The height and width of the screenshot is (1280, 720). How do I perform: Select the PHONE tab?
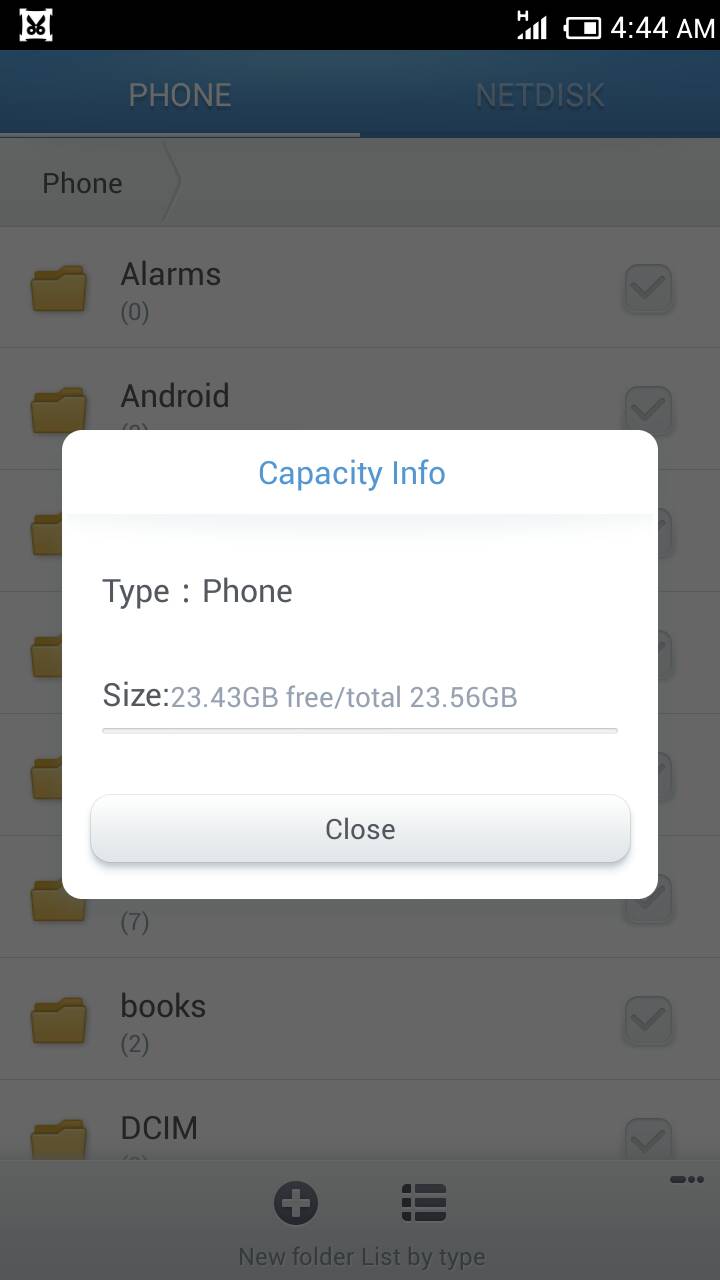[x=180, y=94]
